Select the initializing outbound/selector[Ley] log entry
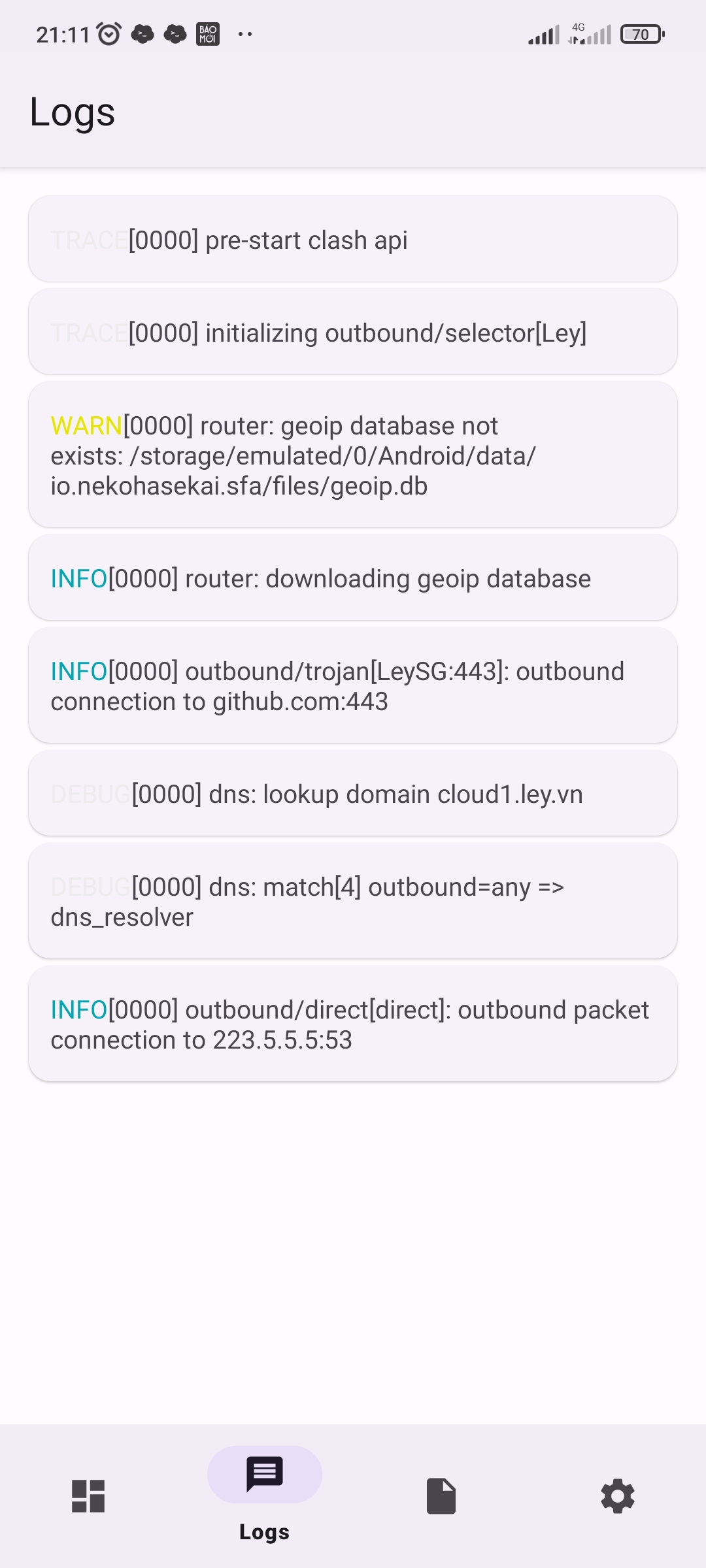 coord(353,332)
